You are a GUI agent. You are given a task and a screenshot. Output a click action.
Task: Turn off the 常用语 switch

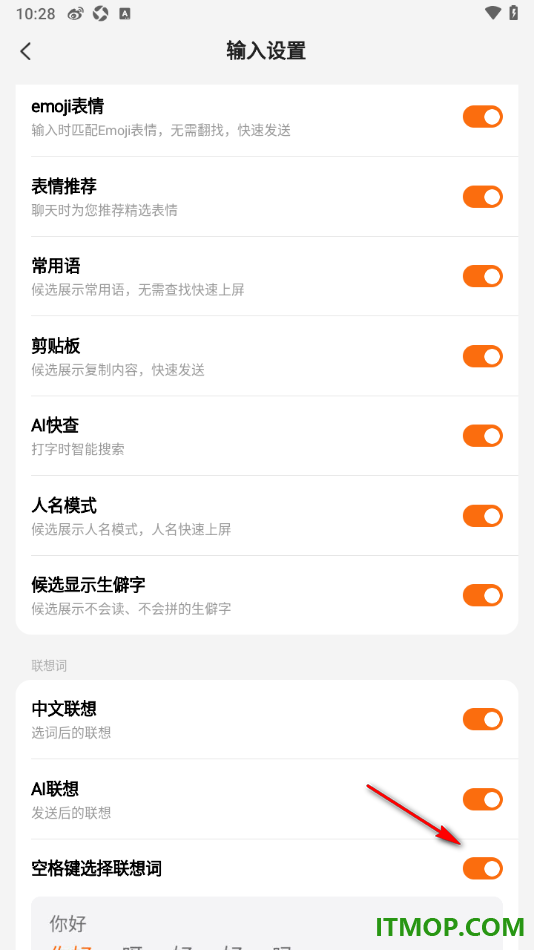click(x=482, y=276)
